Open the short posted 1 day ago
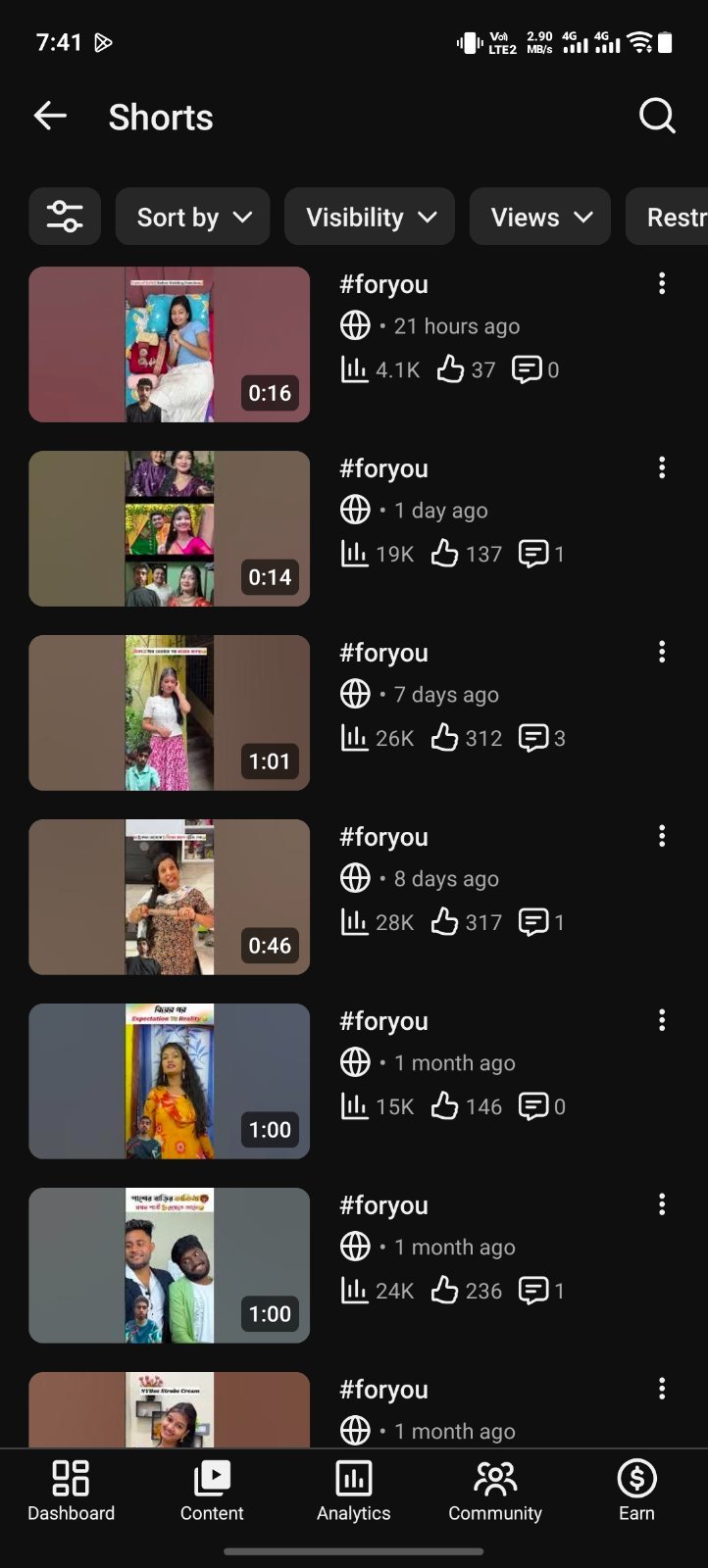This screenshot has height=1568, width=708. pyautogui.click(x=170, y=528)
